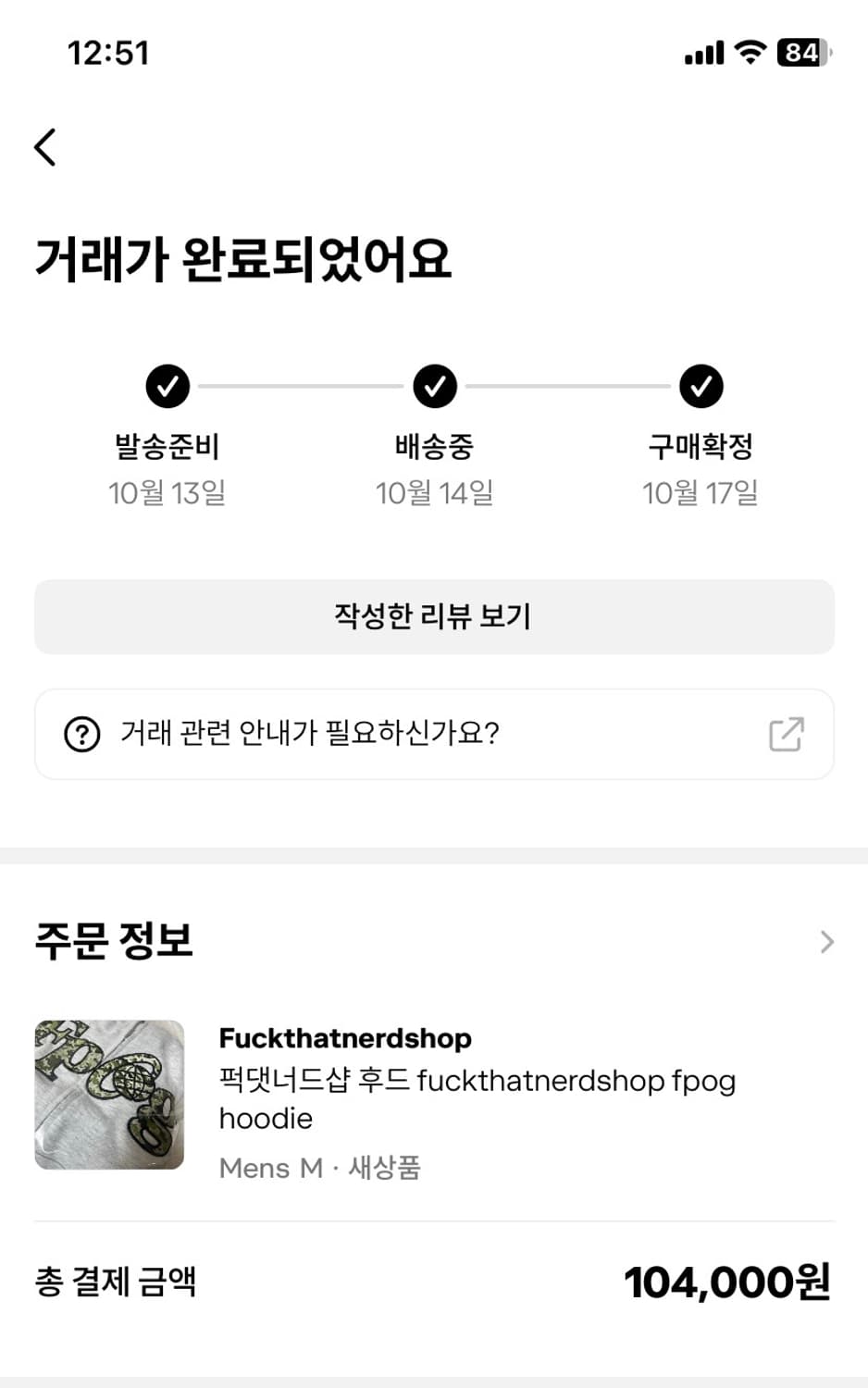This screenshot has height=1388, width=868.
Task: Tap the back chevron at top left
Action: (x=44, y=147)
